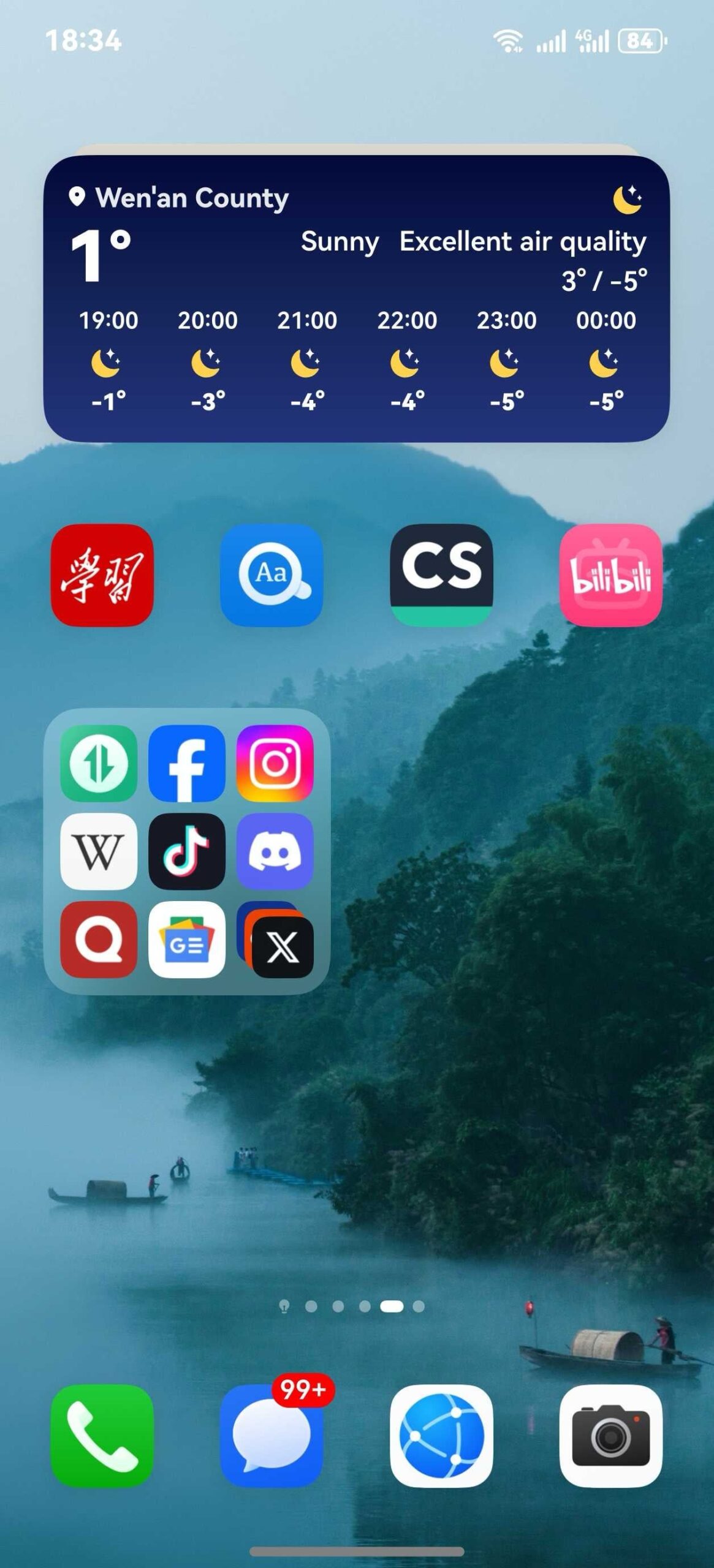The image size is (714, 1568).
Task: Launch the browser from the dock
Action: tap(441, 1435)
